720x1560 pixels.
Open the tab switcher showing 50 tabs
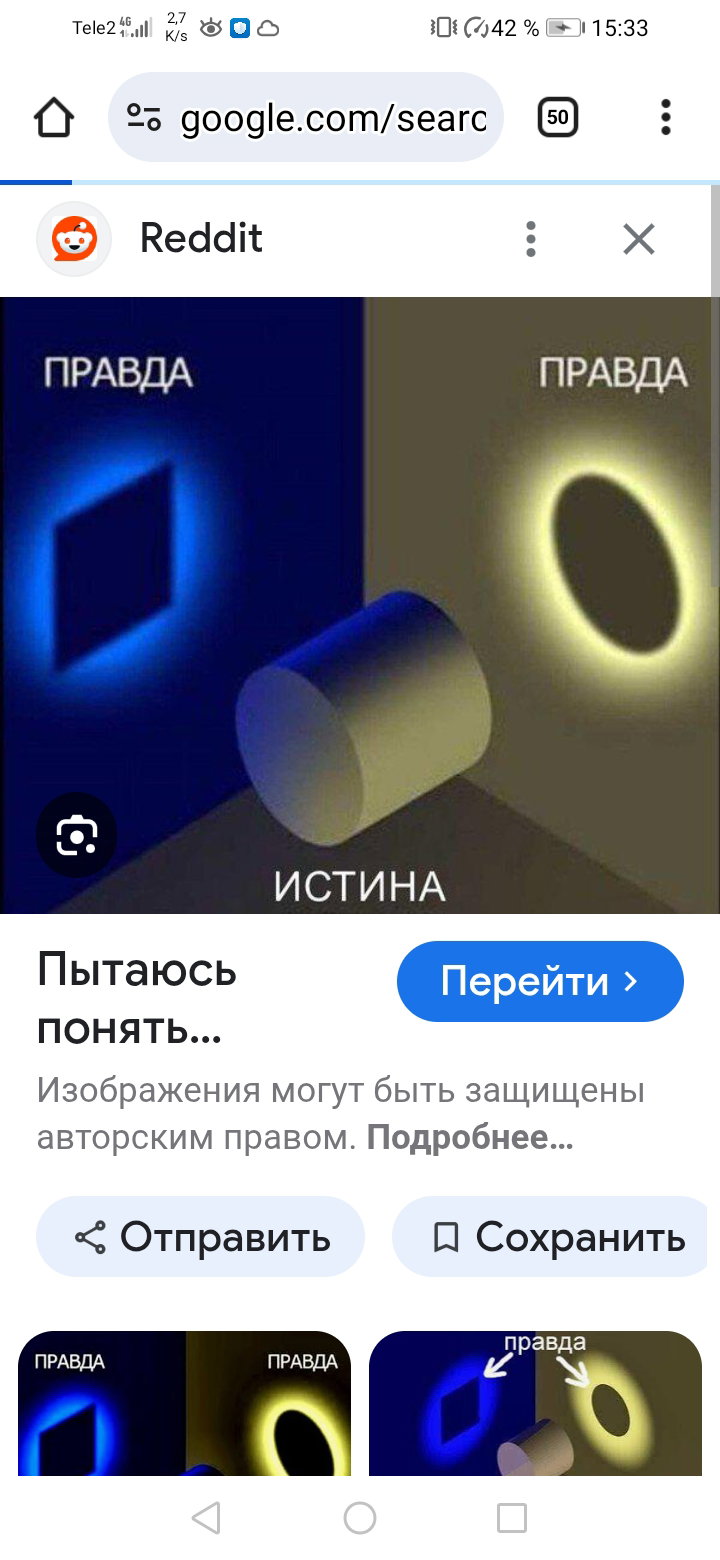pyautogui.click(x=558, y=118)
